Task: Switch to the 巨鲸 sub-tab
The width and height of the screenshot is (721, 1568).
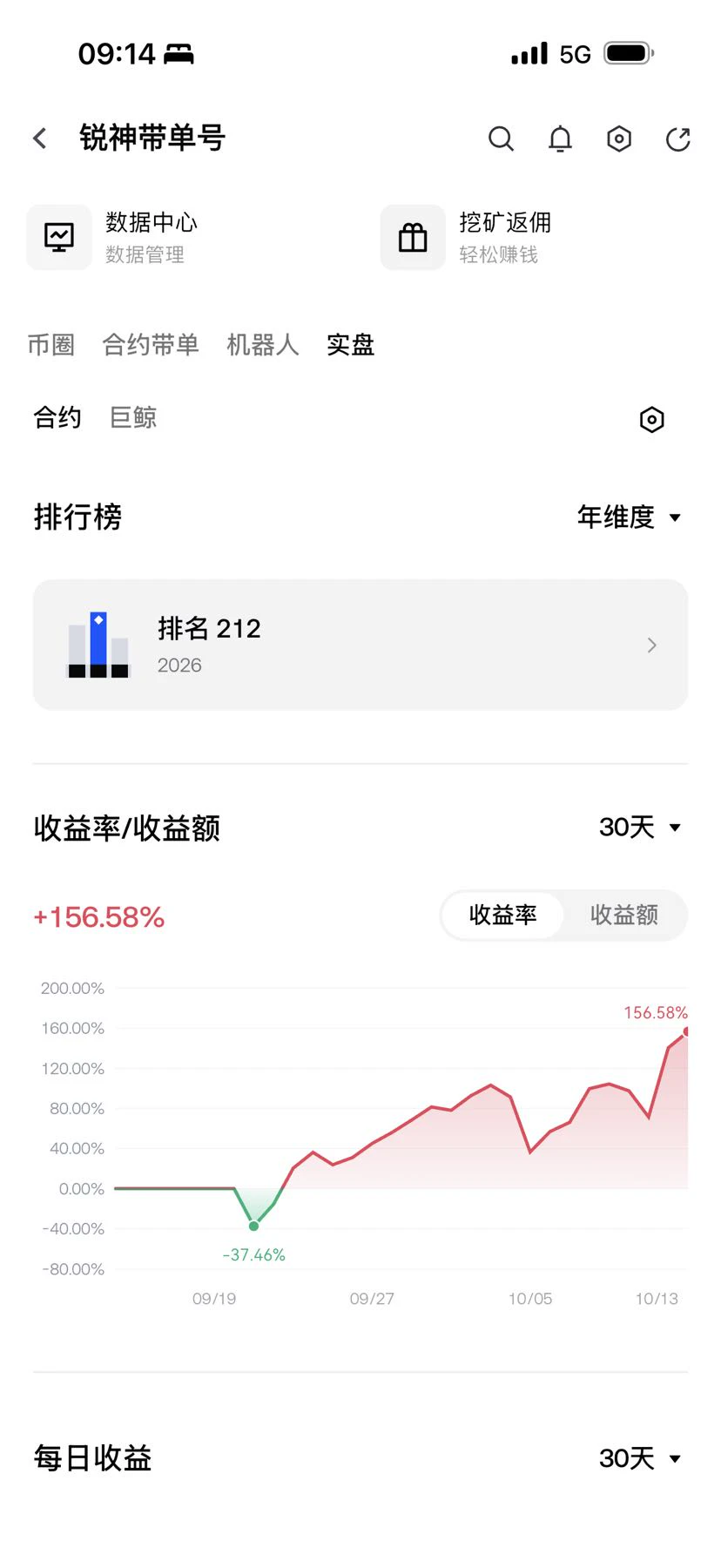Action: tap(133, 418)
